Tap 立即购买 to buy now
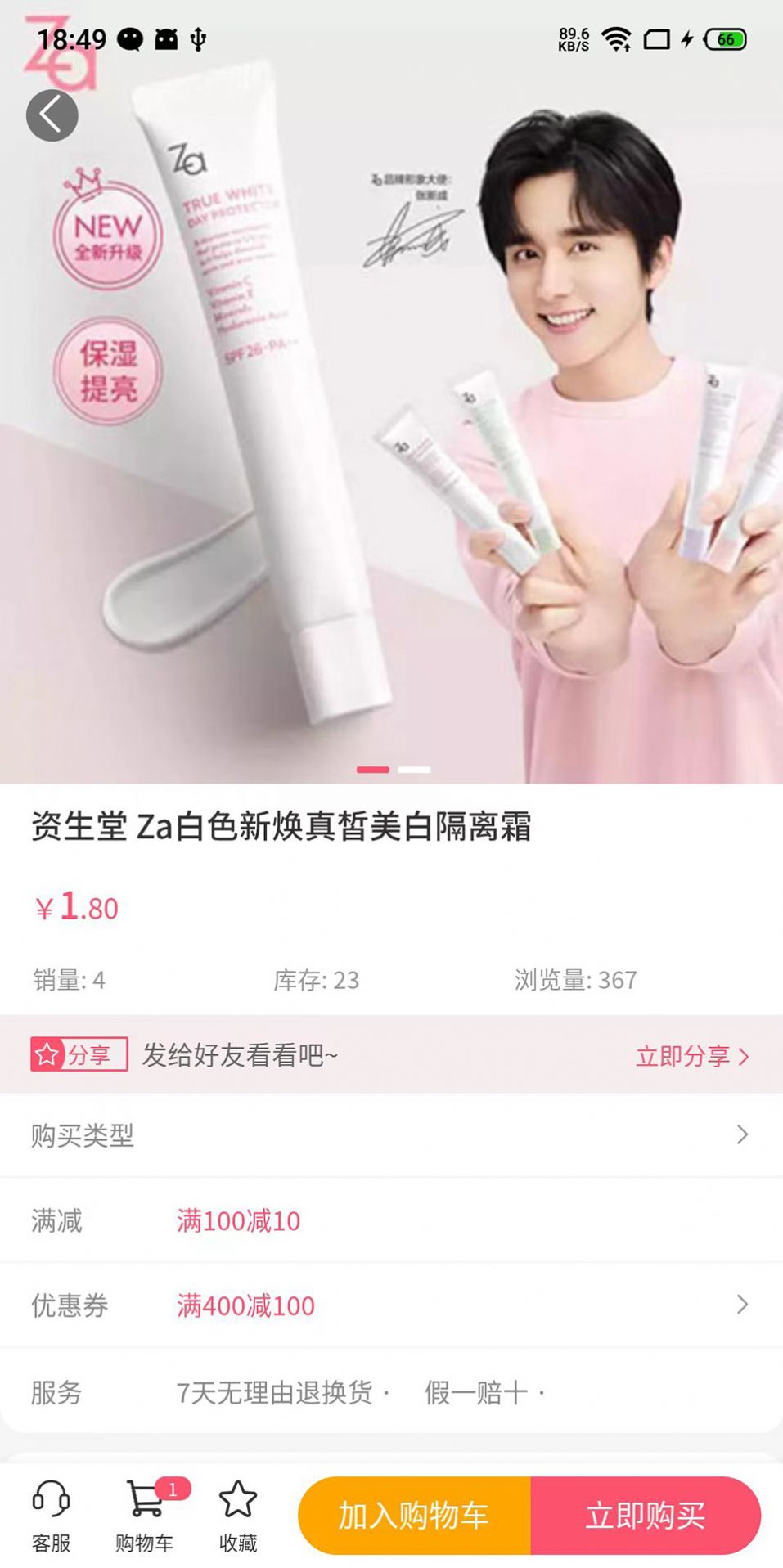This screenshot has height=1568, width=783. pos(646,1516)
